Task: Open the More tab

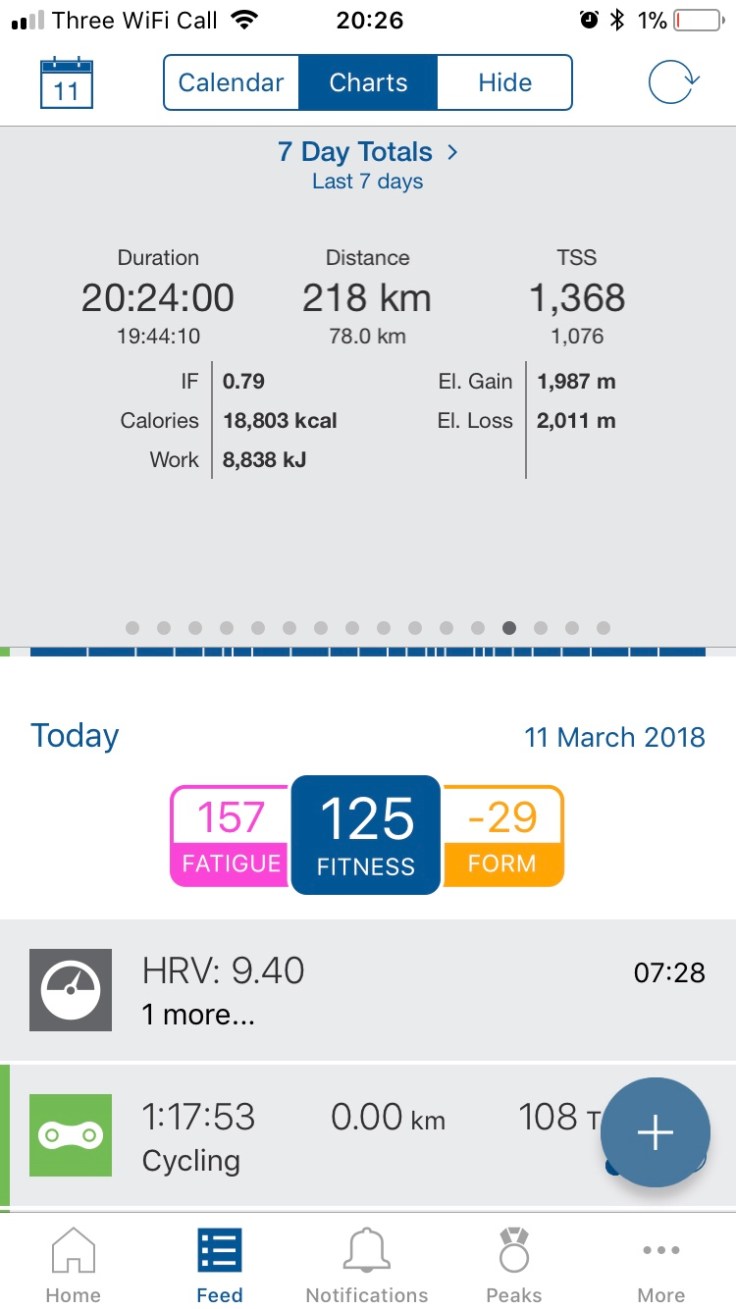Action: [661, 1265]
